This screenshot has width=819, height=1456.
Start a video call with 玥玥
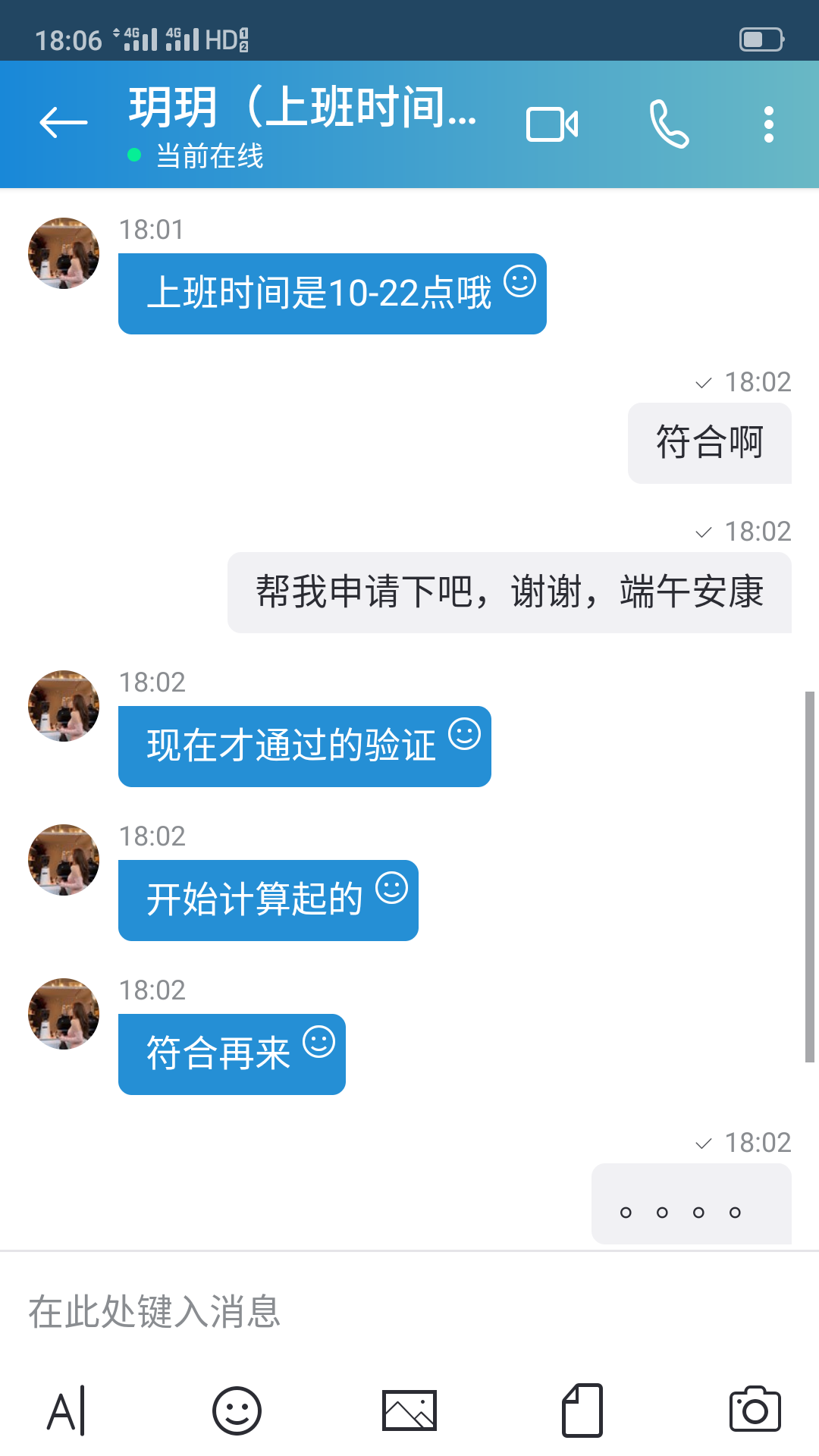pyautogui.click(x=552, y=124)
